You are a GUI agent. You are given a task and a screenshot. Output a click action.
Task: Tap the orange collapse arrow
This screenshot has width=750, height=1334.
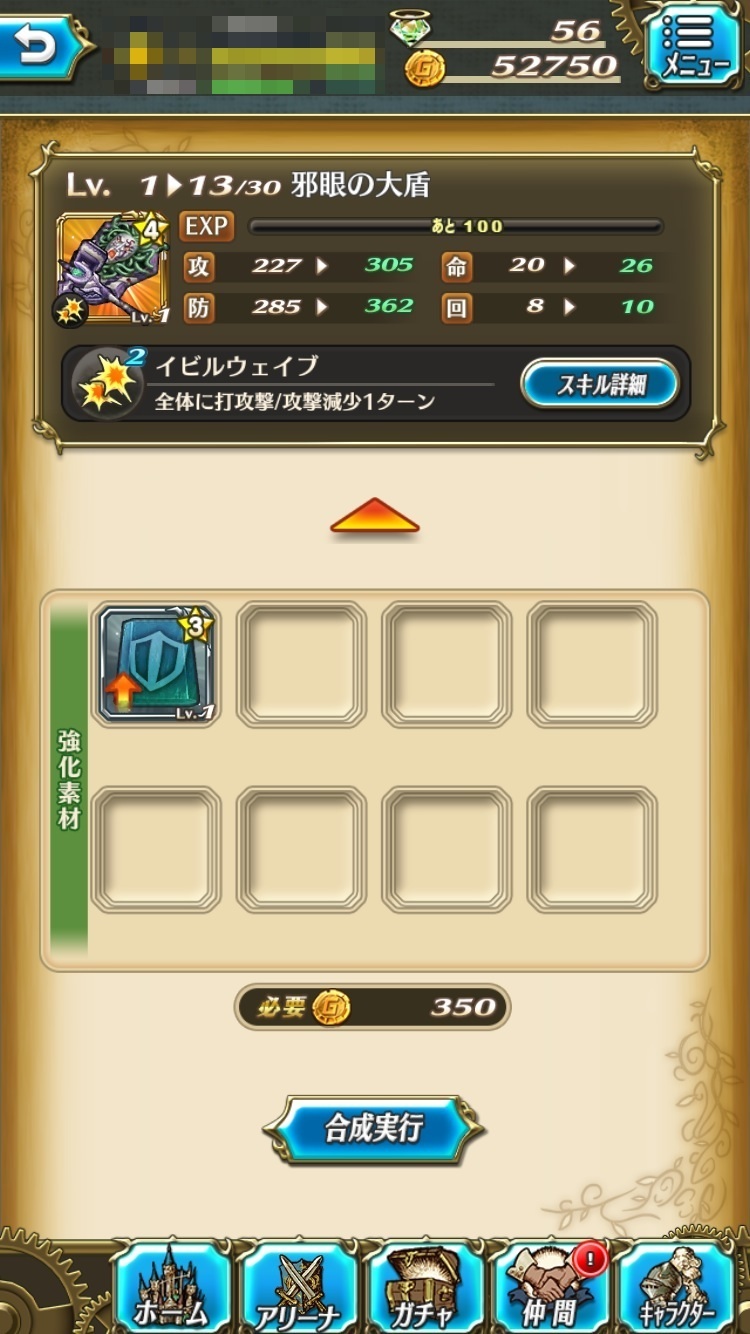(374, 517)
